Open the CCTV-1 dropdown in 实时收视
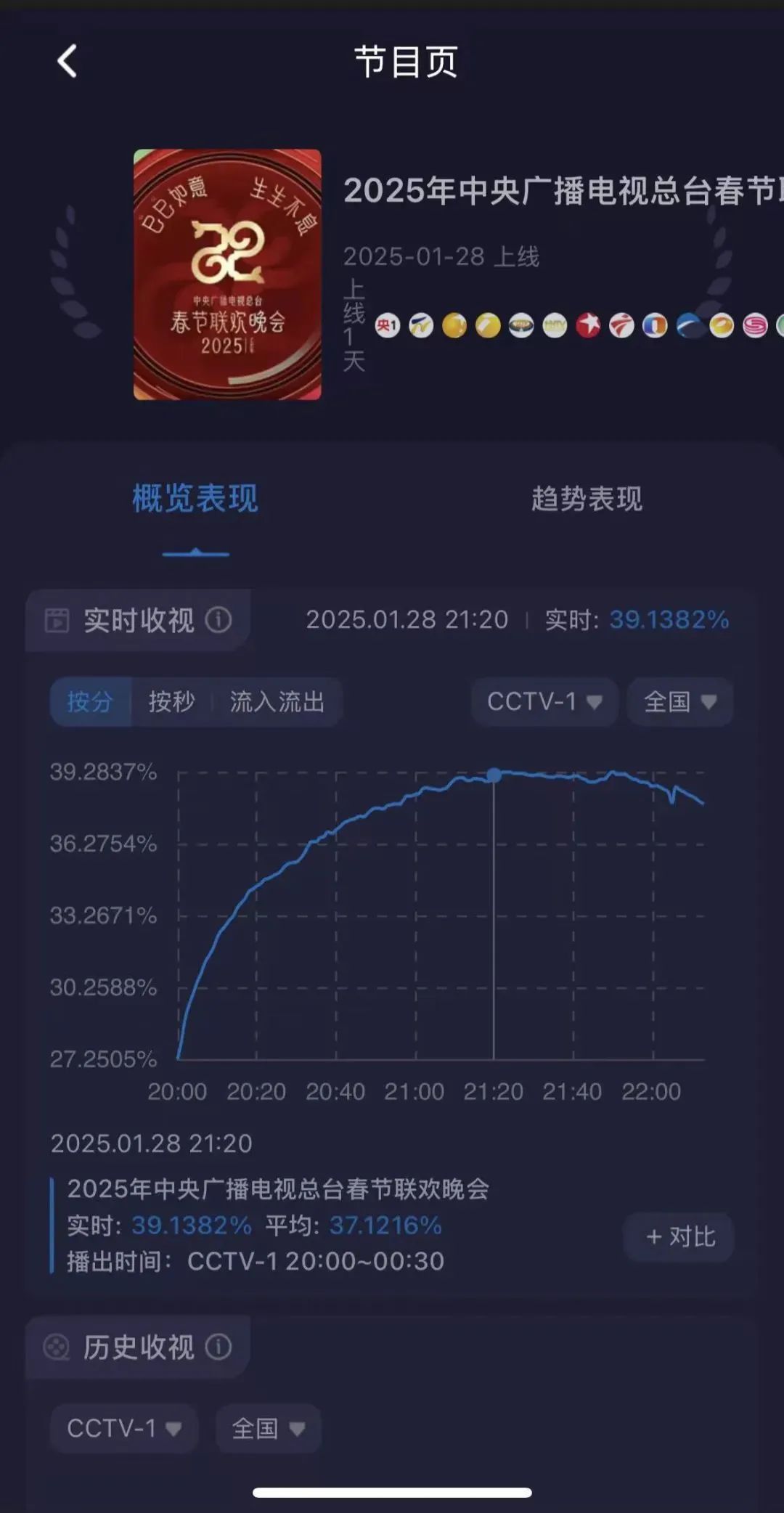784x1513 pixels. [x=544, y=701]
